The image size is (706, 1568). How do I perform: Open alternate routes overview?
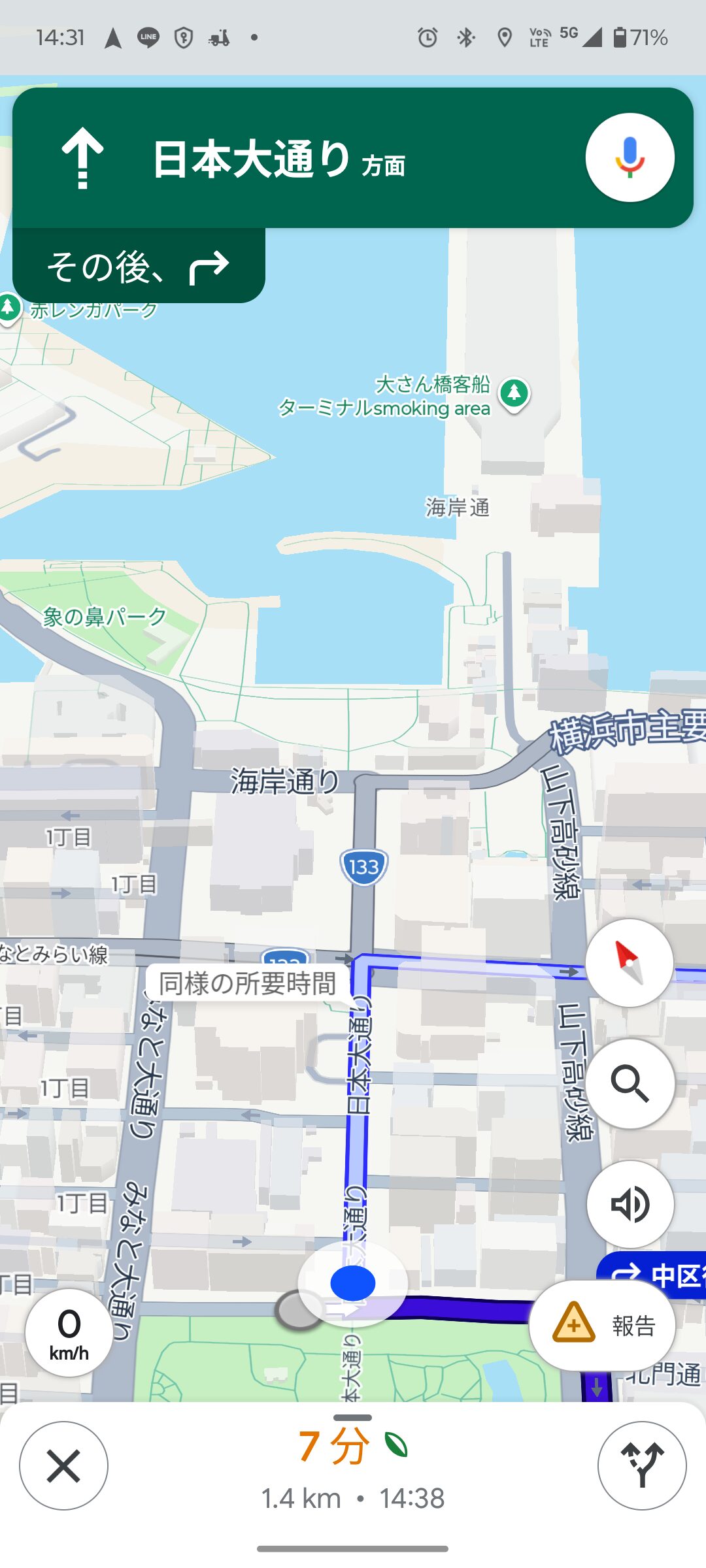click(642, 1465)
